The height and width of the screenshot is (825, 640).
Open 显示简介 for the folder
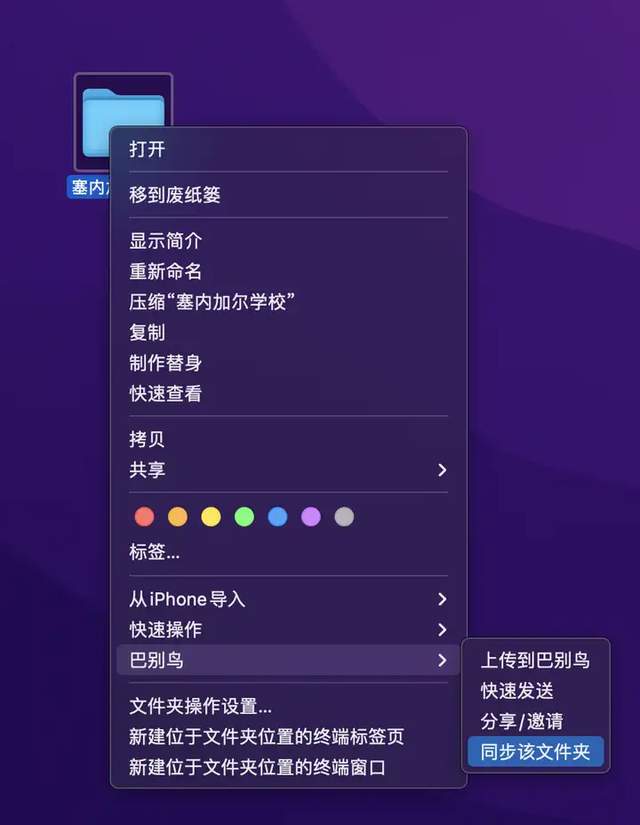coord(288,241)
